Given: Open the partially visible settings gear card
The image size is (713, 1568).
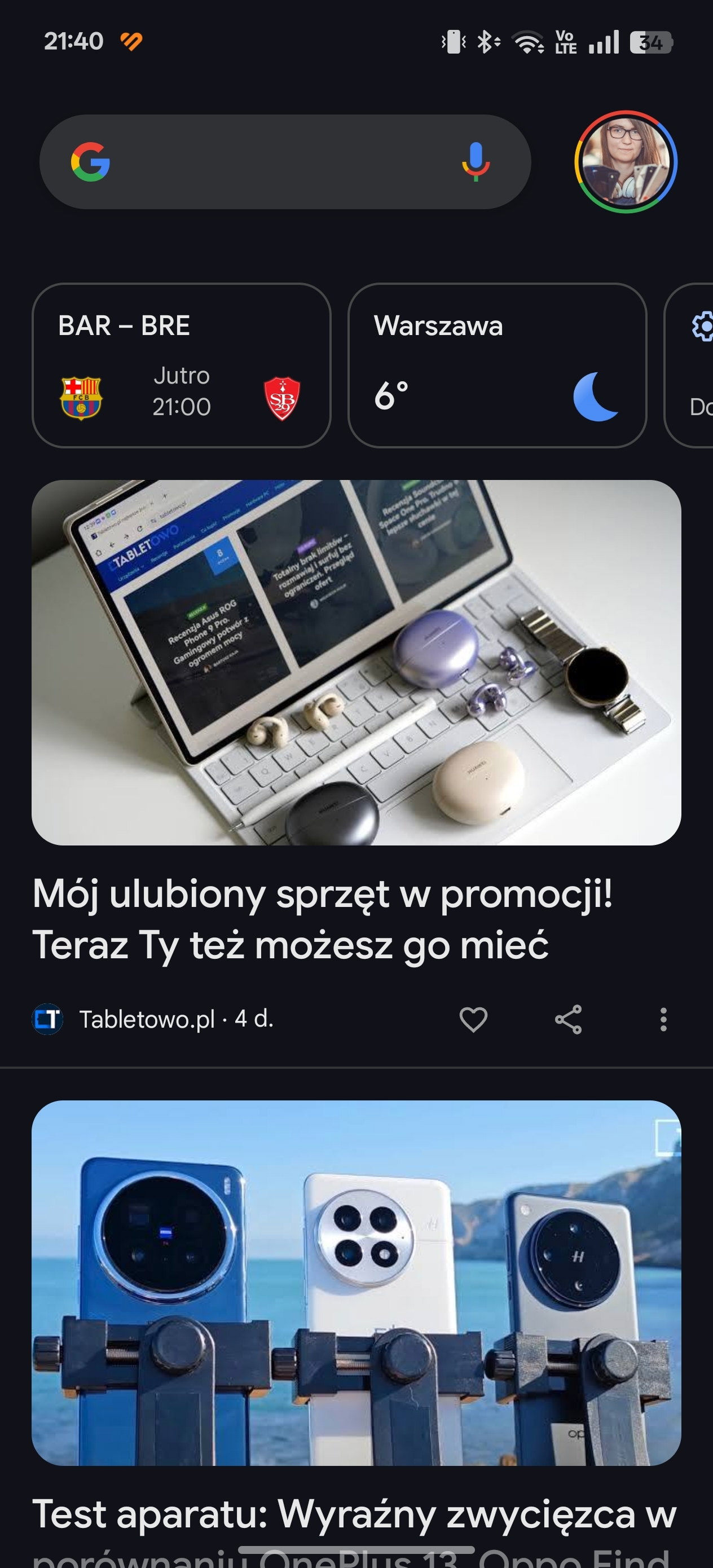Looking at the screenshot, I should [689, 365].
